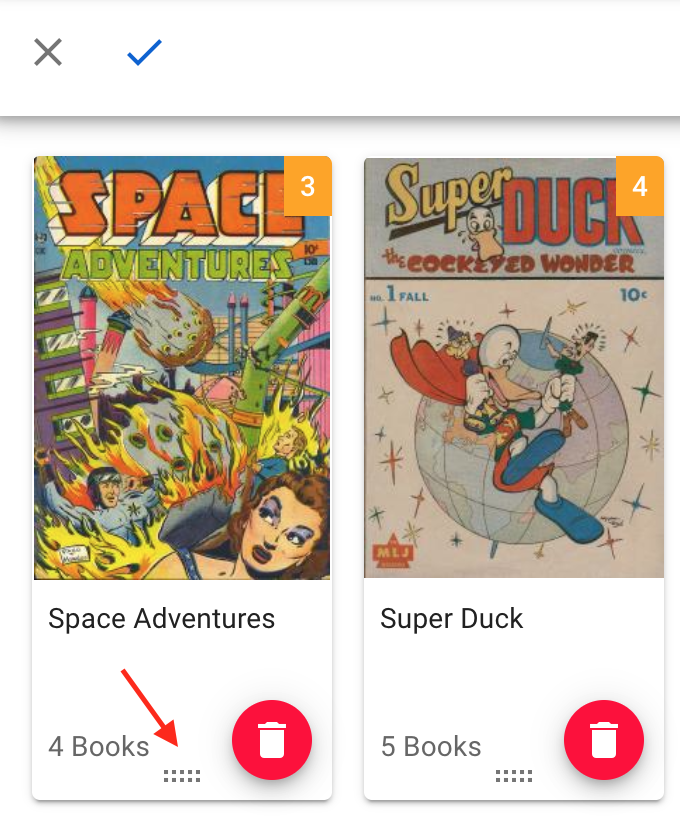Open the Space Adventures cover card
This screenshot has width=680, height=826.
[x=182, y=368]
